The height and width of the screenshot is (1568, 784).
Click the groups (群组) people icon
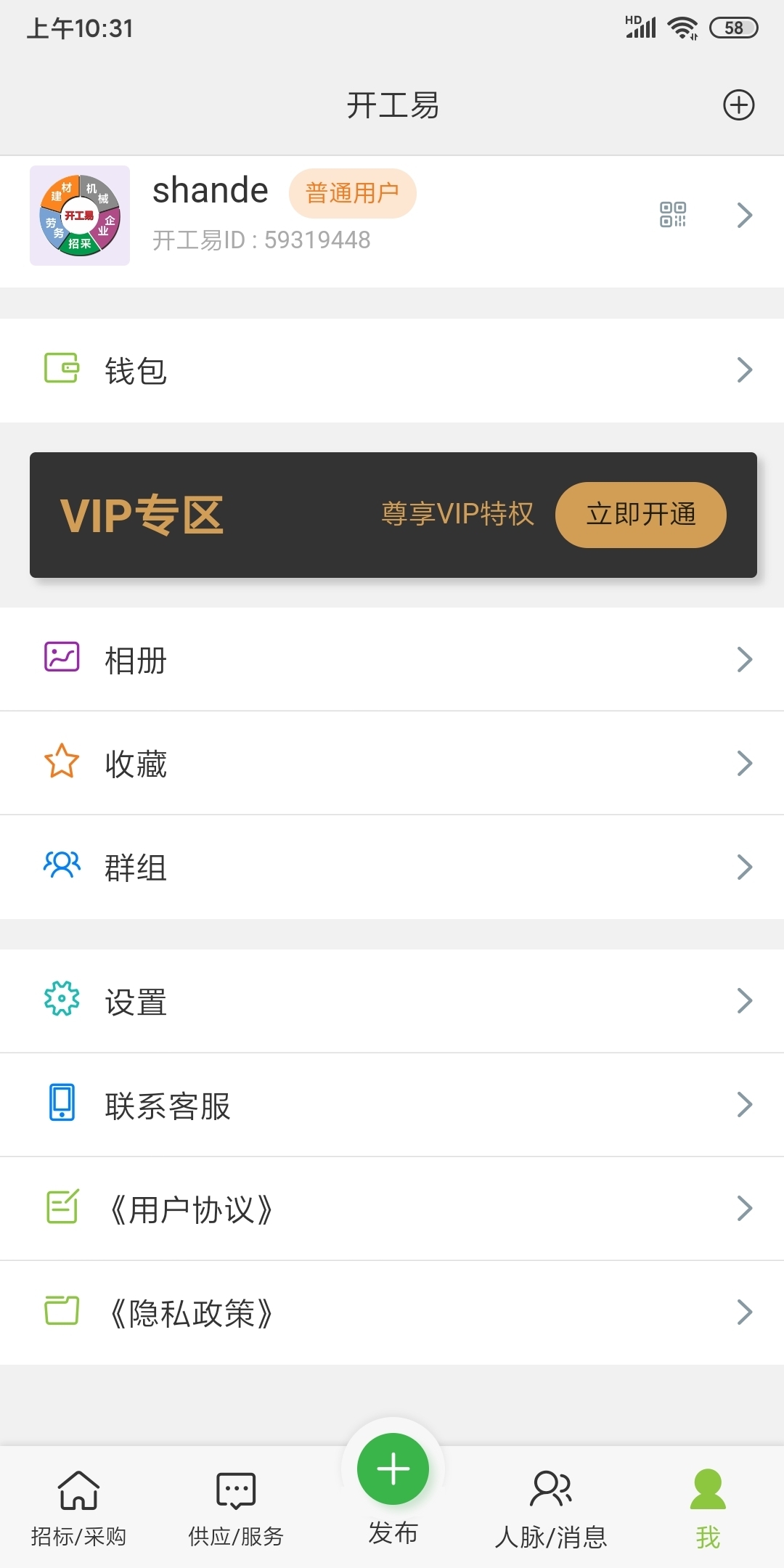[62, 866]
